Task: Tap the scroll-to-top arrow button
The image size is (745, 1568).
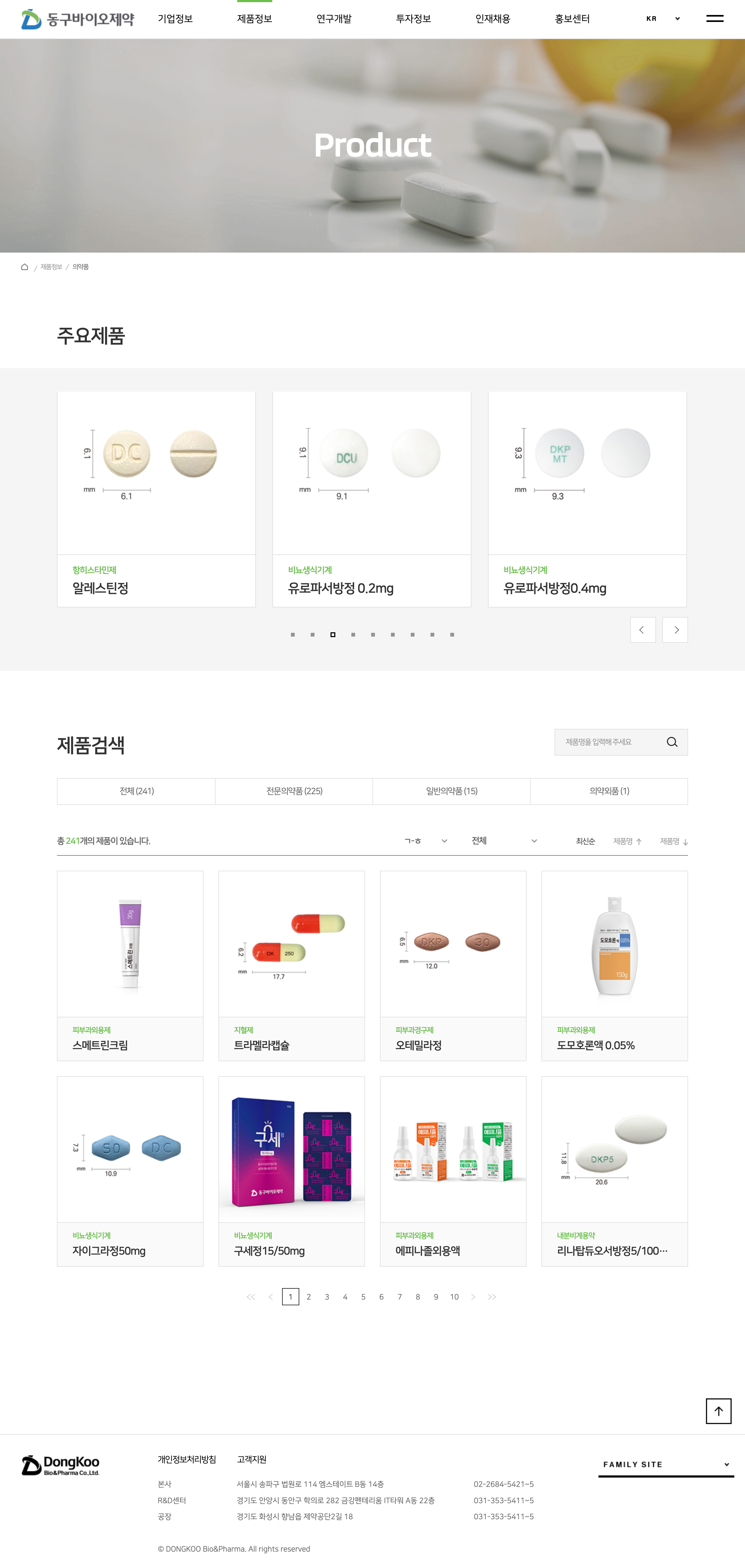Action: 718,1411
